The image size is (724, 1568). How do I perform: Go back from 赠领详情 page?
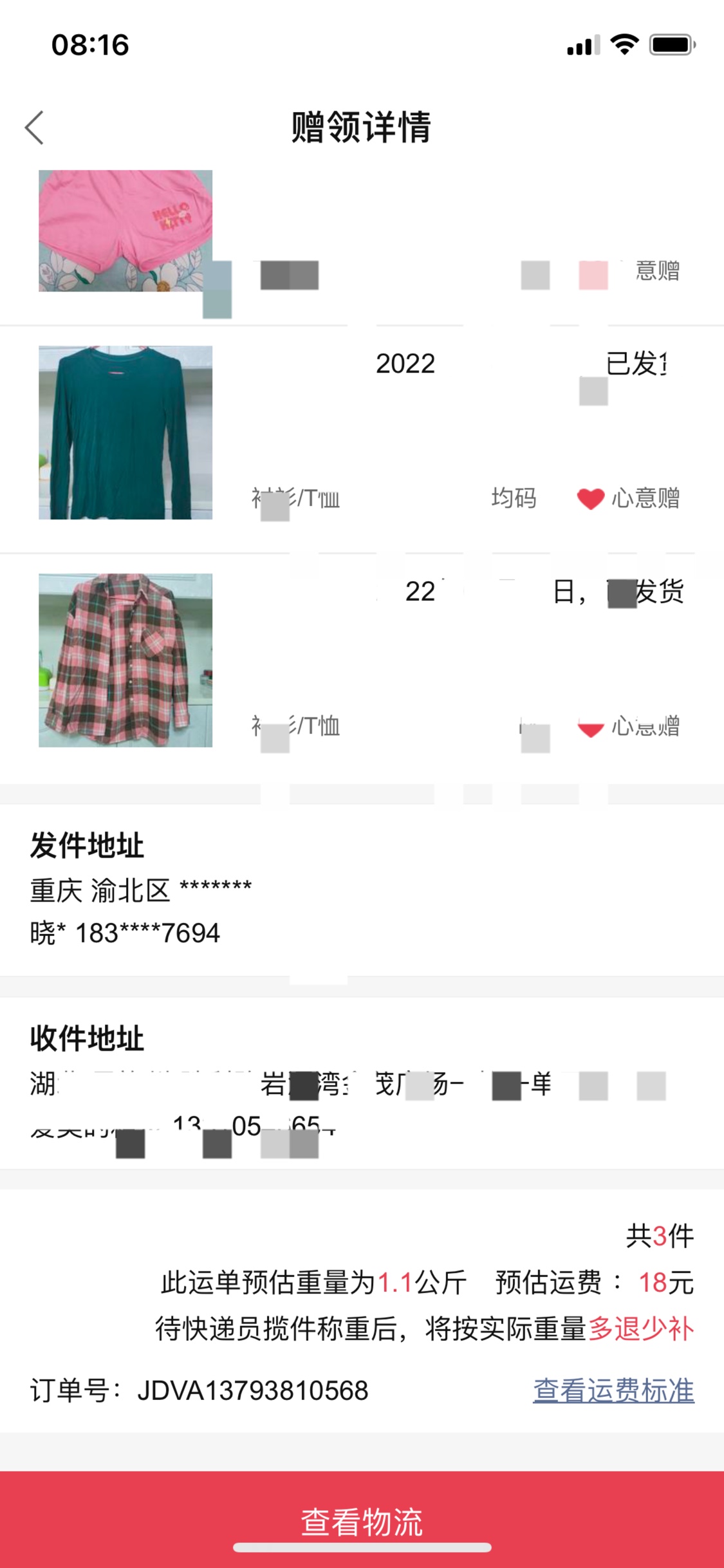[35, 127]
